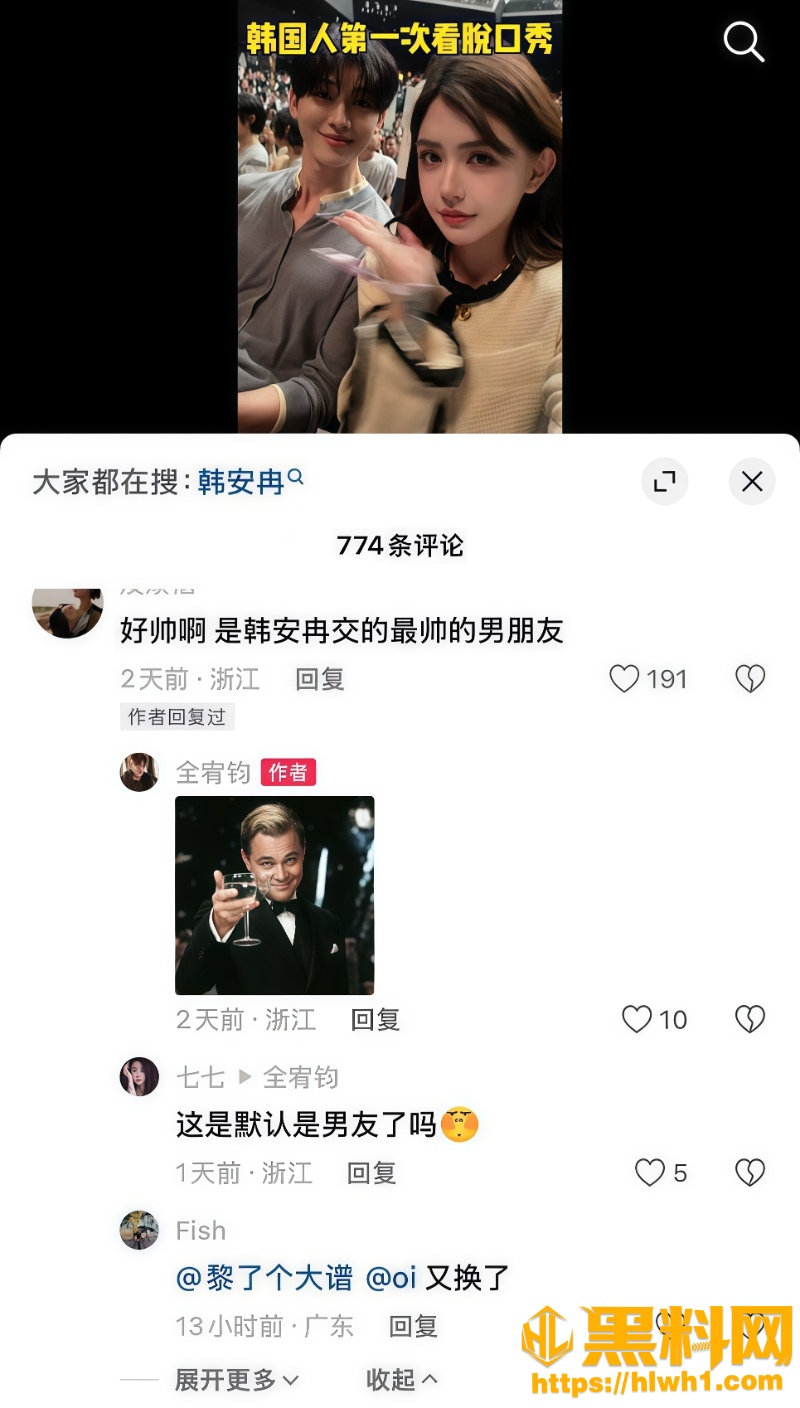
Task: Reply to 七七's comment
Action: tap(372, 1172)
